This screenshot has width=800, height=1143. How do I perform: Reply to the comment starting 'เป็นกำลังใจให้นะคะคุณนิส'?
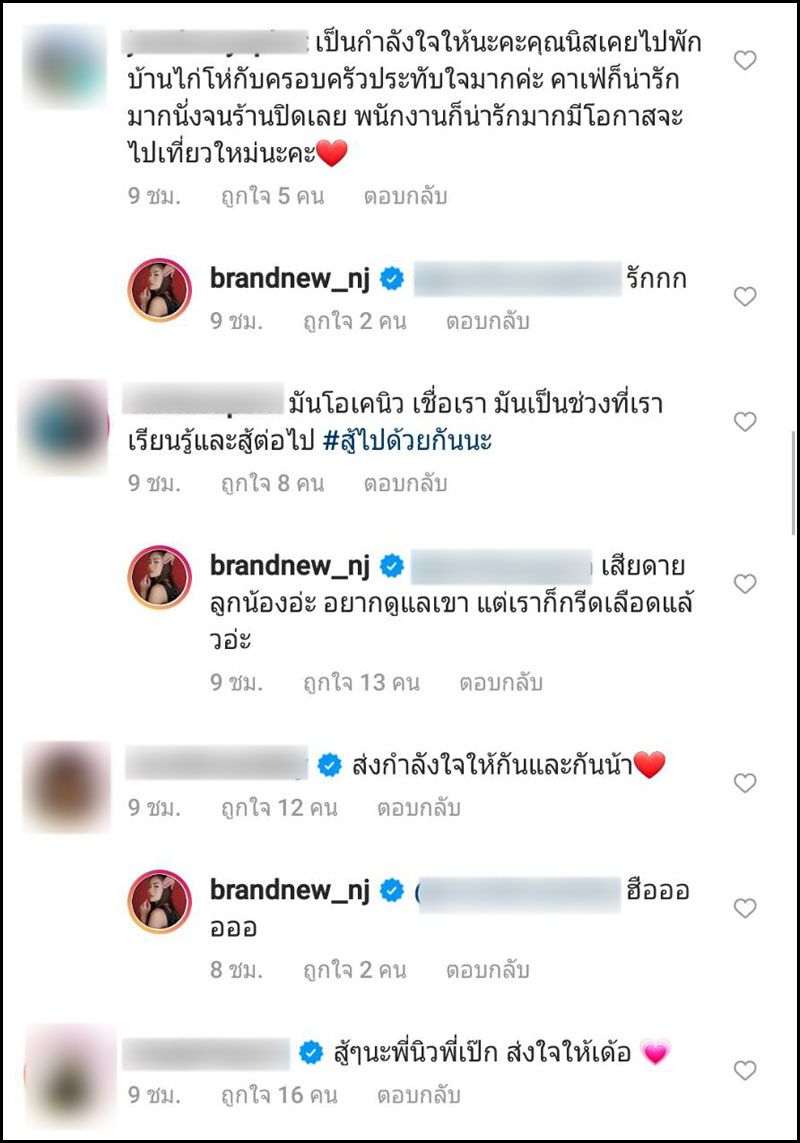[x=405, y=196]
